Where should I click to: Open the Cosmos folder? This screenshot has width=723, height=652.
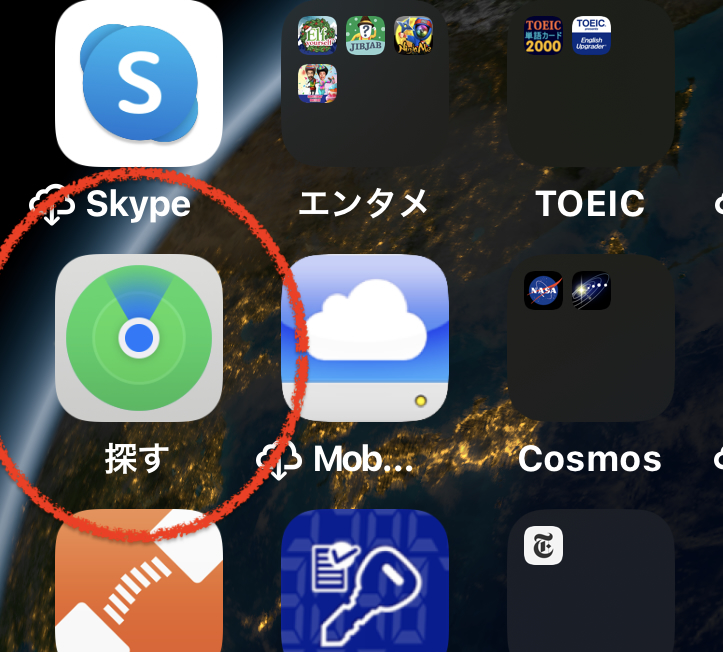click(590, 338)
